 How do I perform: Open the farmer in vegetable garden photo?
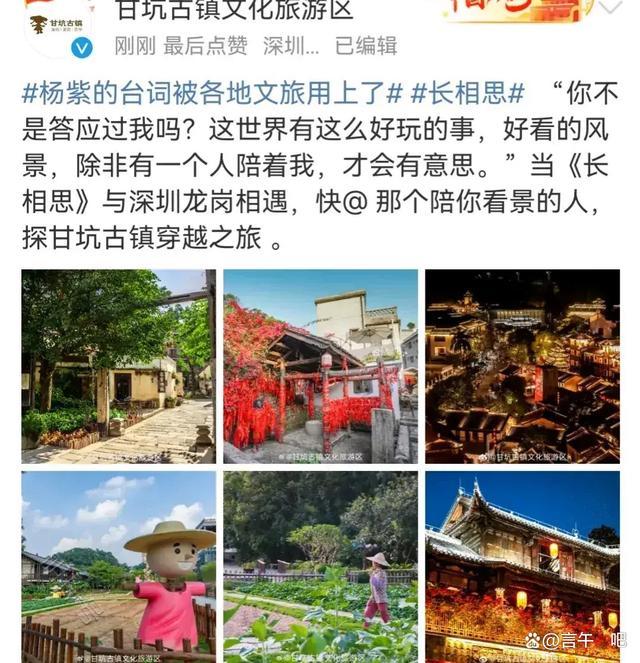[320, 566]
